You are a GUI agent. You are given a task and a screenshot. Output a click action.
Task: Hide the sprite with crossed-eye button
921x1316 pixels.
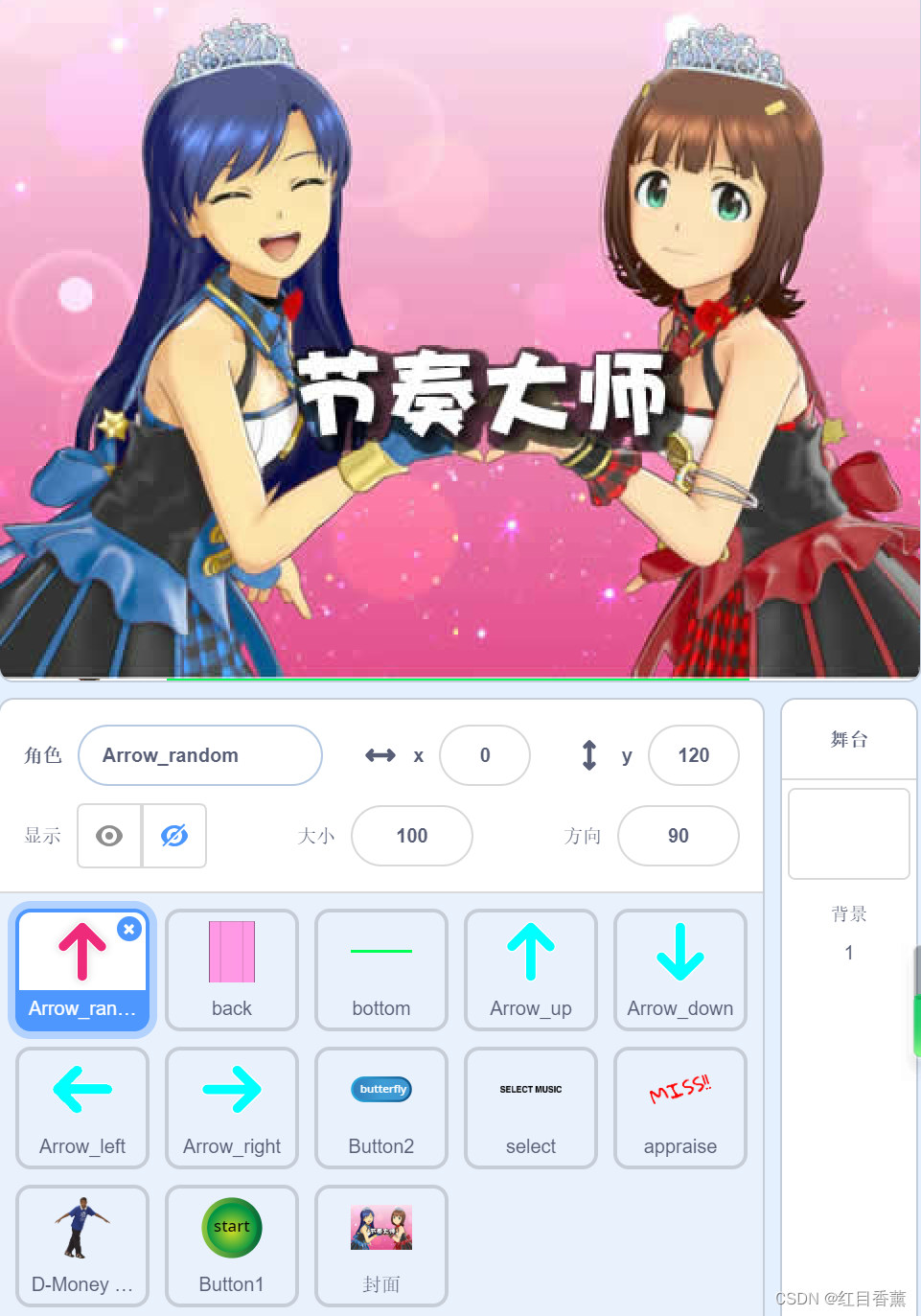(x=174, y=836)
